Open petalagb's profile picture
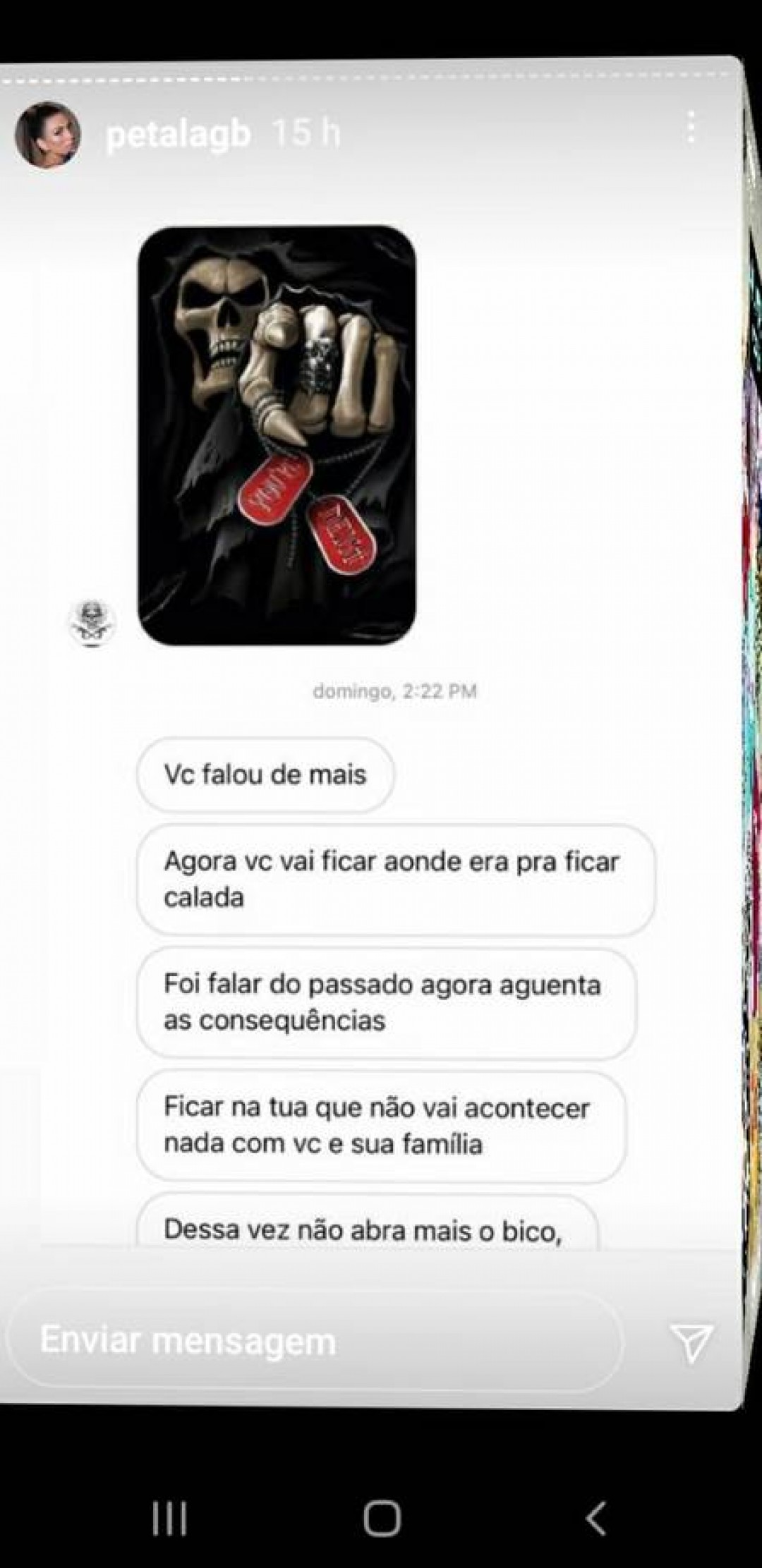 (x=48, y=134)
